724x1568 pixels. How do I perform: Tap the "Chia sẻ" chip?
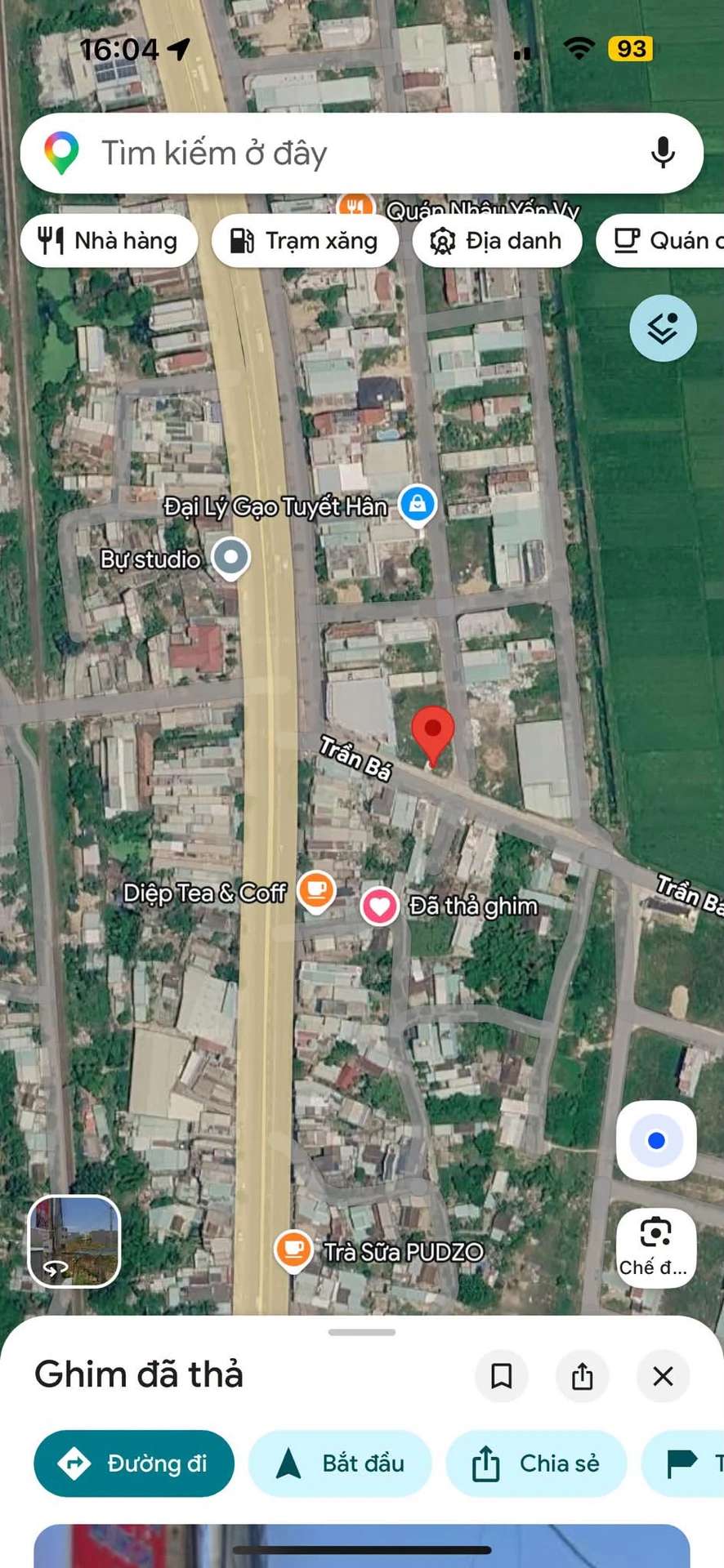click(536, 1463)
